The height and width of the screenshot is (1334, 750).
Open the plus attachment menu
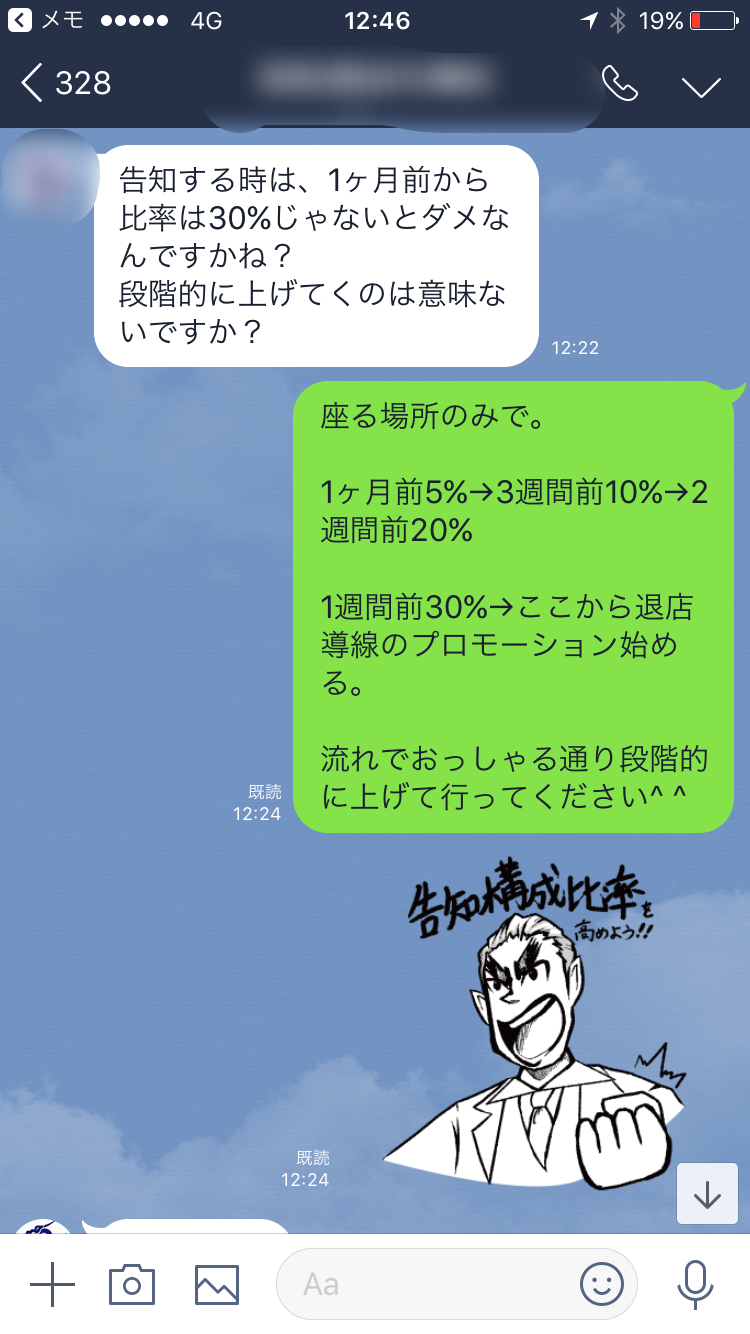(52, 1284)
